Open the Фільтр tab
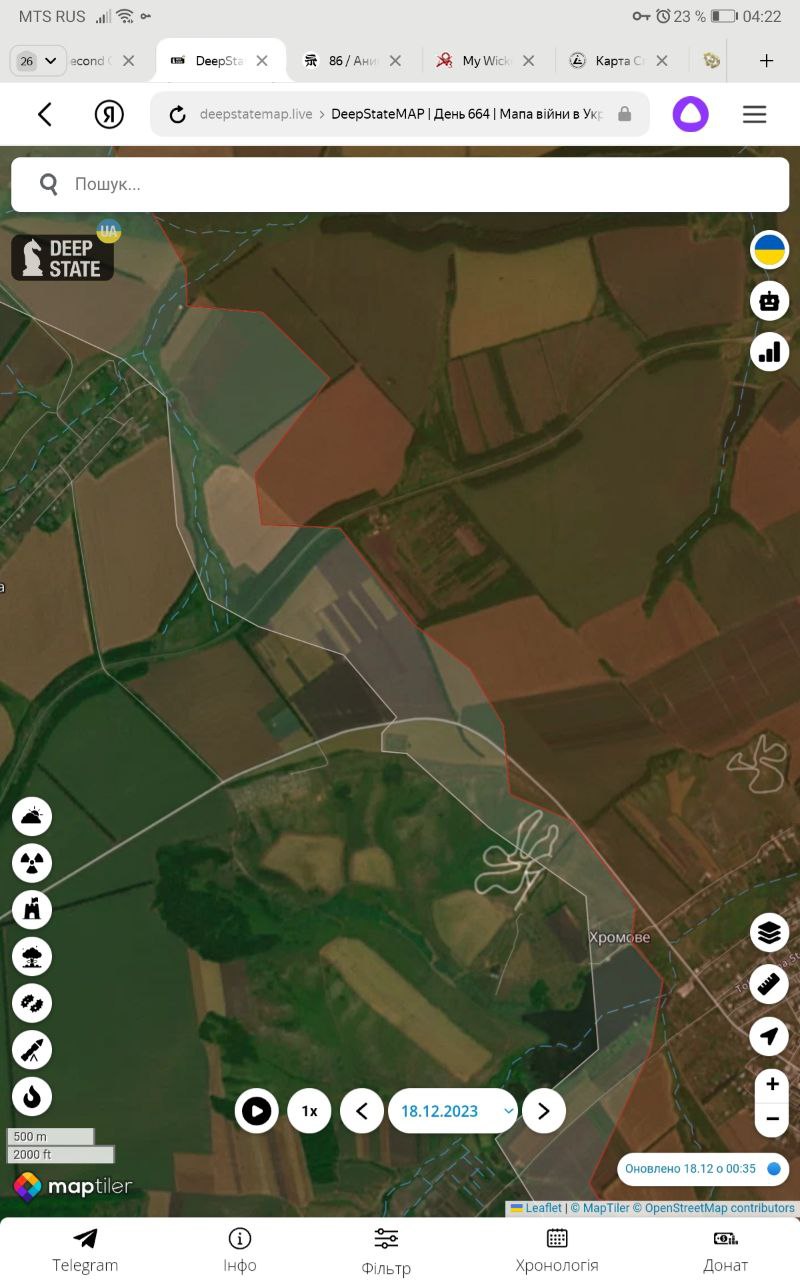Screen dimensions: 800x1280 point(386,1252)
